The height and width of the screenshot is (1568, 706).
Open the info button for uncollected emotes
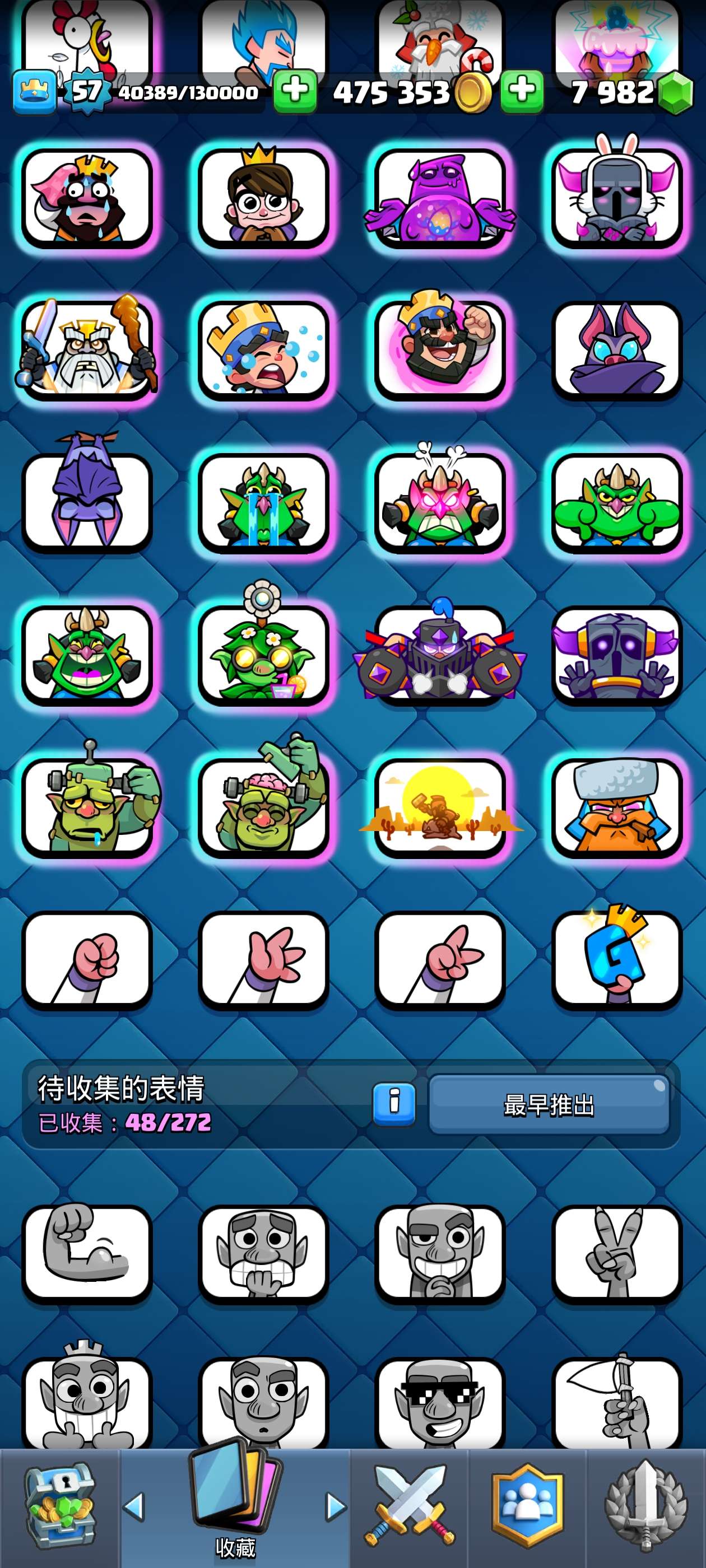pyautogui.click(x=393, y=1103)
